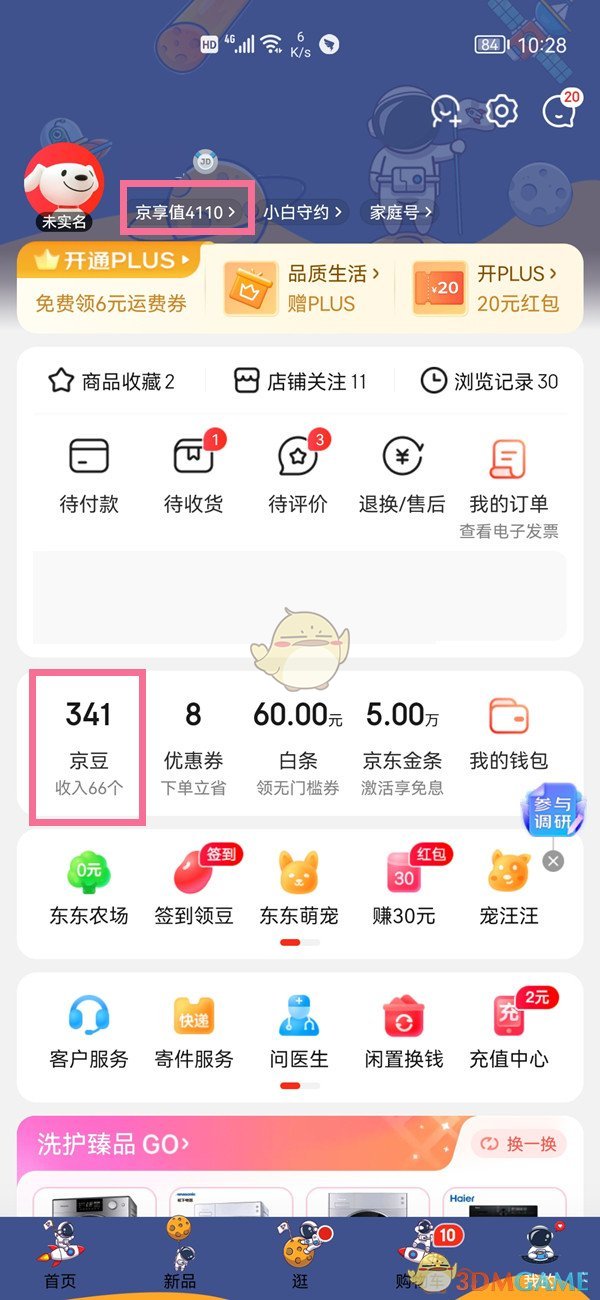
Task: Tap the add friend icon
Action: 445,110
